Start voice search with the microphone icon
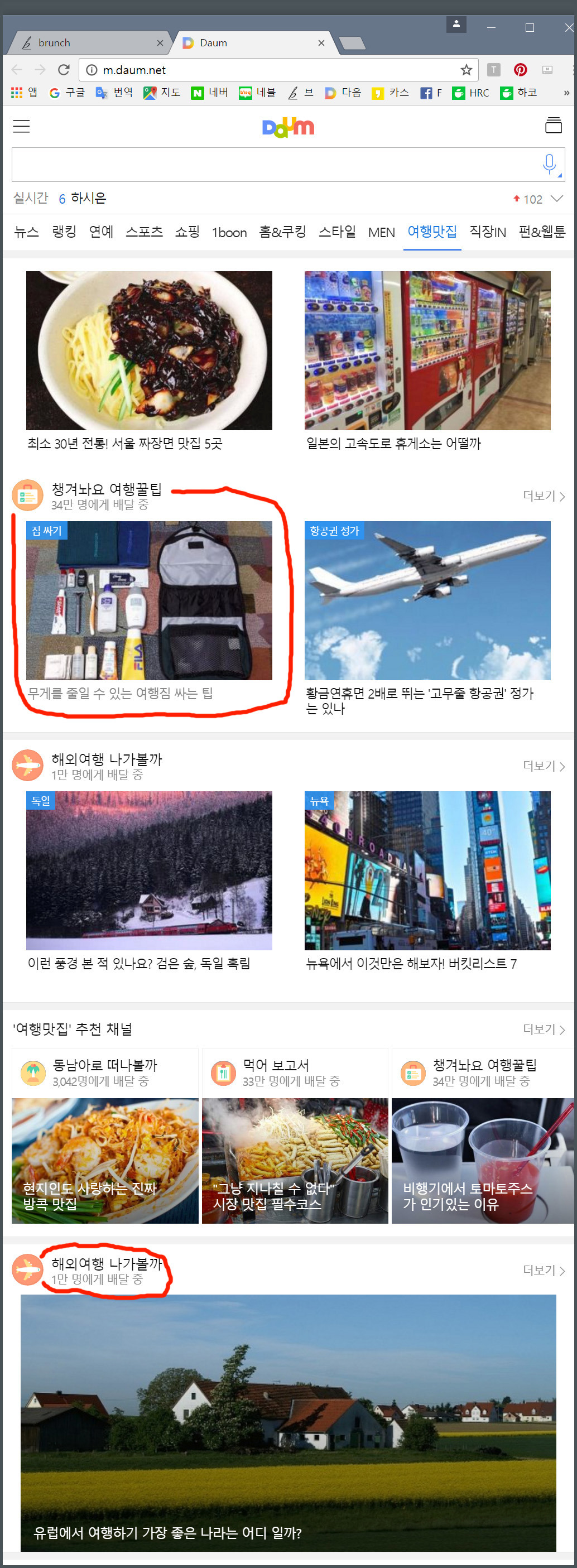577x1568 pixels. [x=549, y=163]
